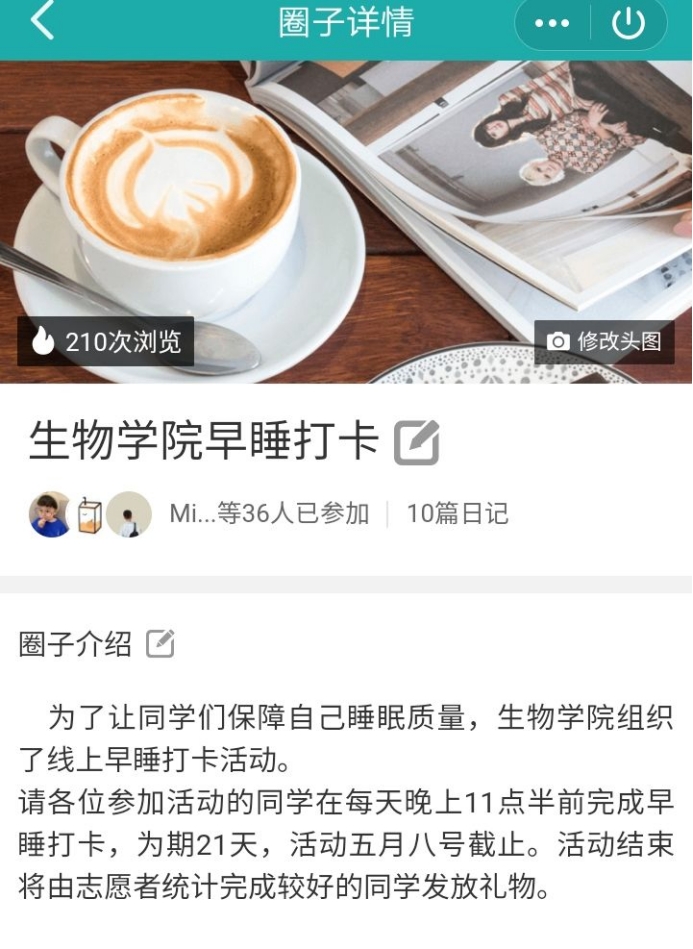
Task: Go back from the 圈子详情 page
Action: point(42,22)
